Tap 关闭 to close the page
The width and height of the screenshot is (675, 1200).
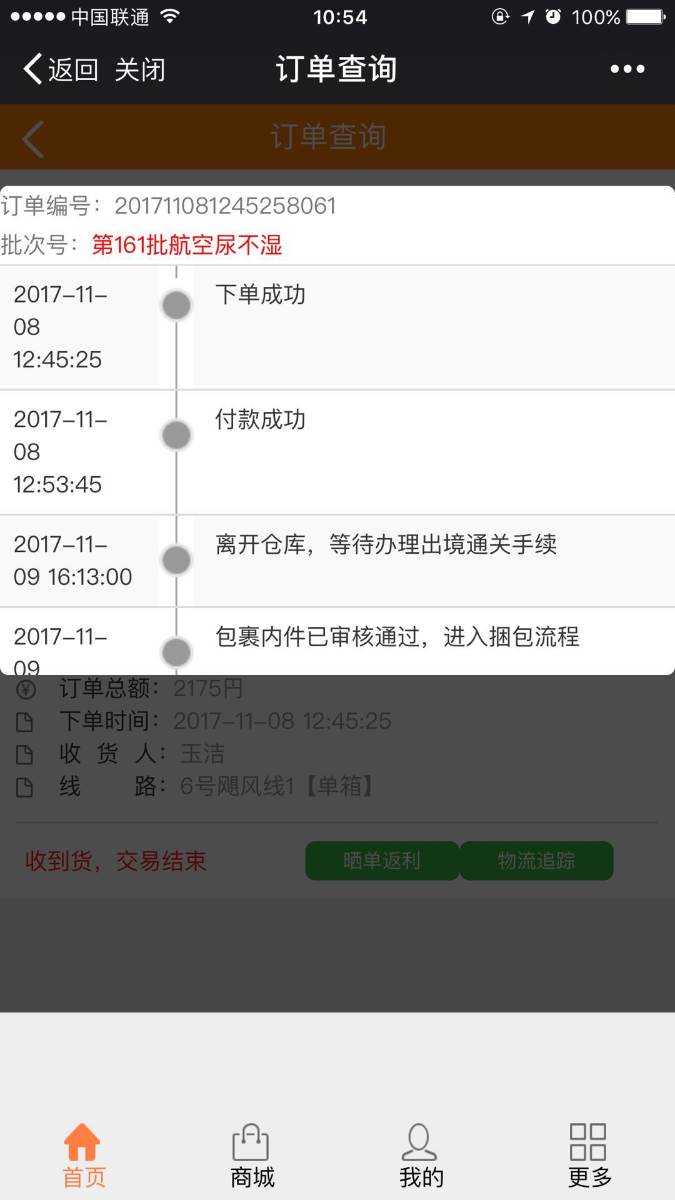[x=140, y=69]
